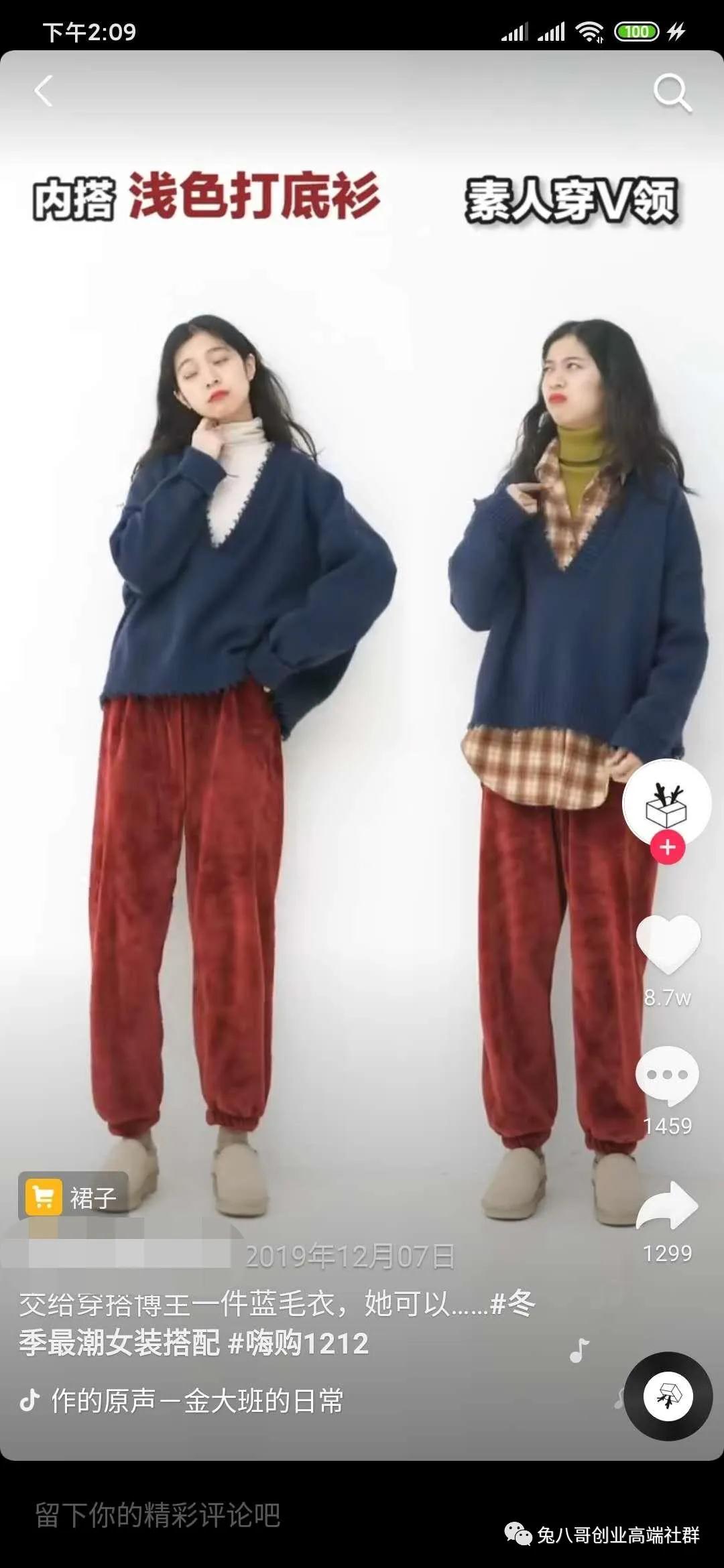Go back with the top-left arrow
724x1568 pixels.
[44, 91]
